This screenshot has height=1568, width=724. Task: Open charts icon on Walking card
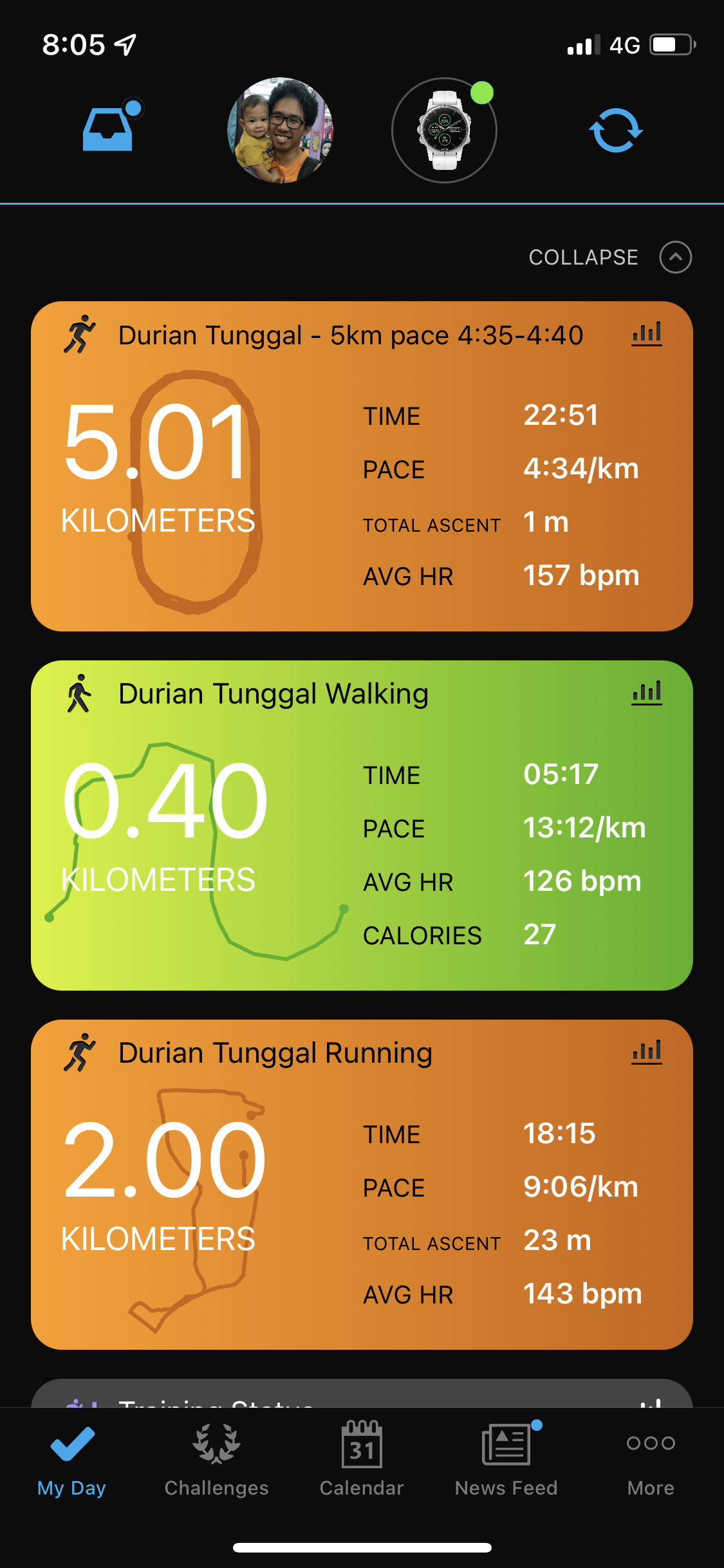click(x=647, y=694)
